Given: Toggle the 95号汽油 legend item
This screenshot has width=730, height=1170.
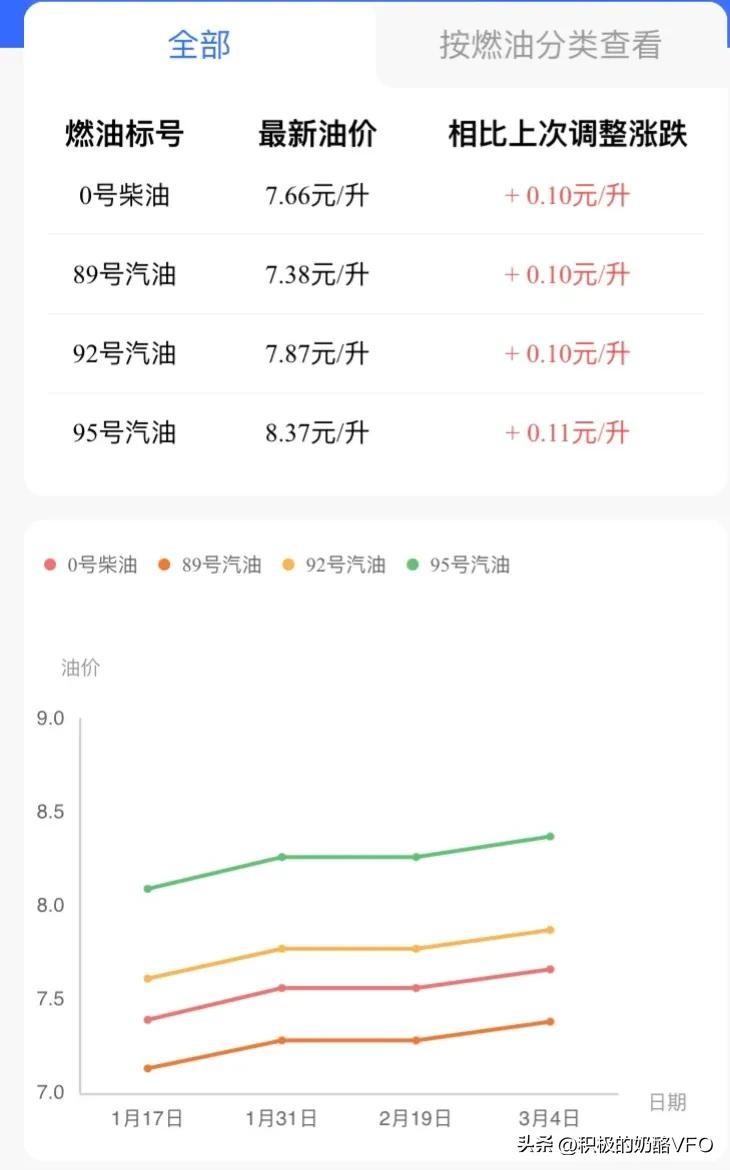Looking at the screenshot, I should (459, 565).
